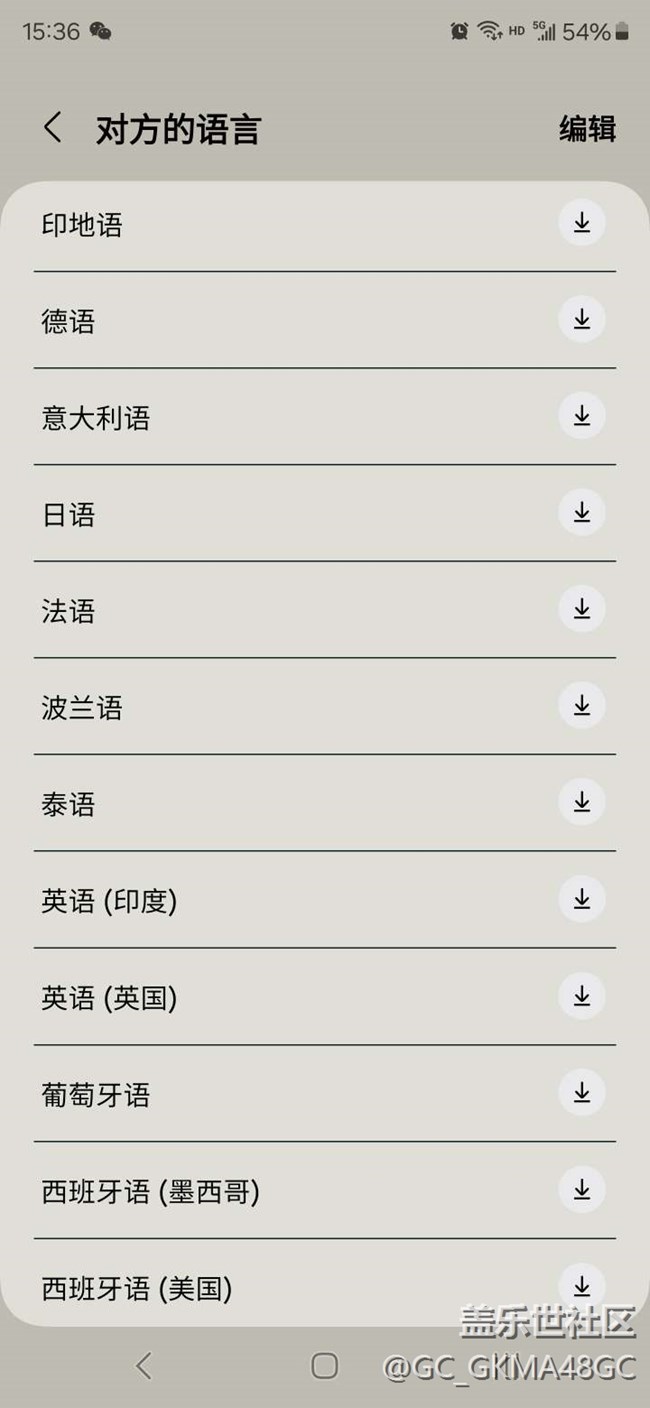Tap the system back navigation button
This screenshot has width=650, height=1408.
click(144, 1366)
